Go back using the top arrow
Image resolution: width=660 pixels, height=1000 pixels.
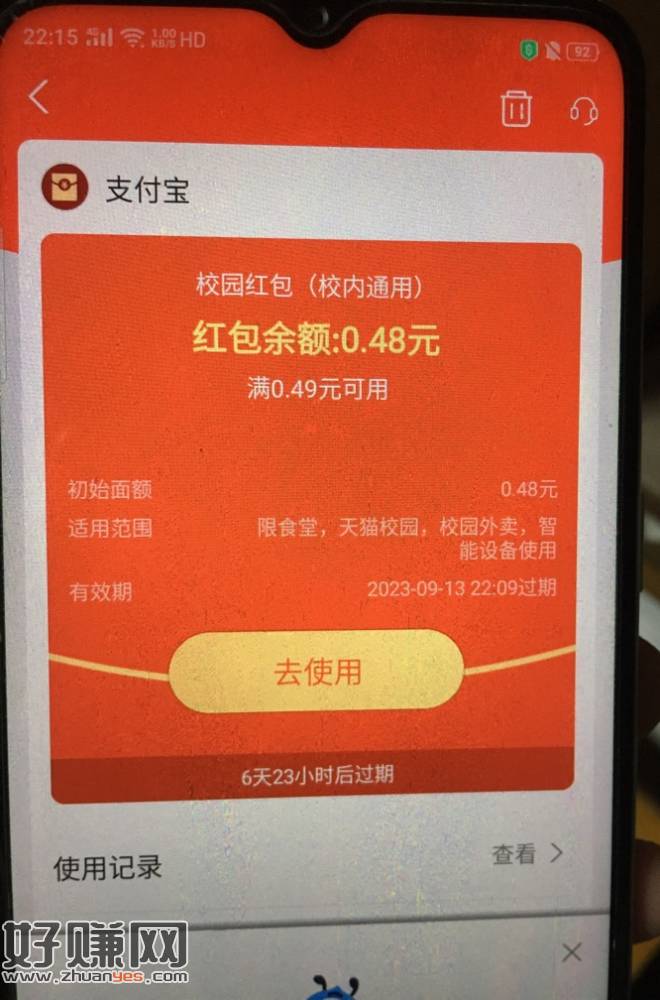pos(39,99)
